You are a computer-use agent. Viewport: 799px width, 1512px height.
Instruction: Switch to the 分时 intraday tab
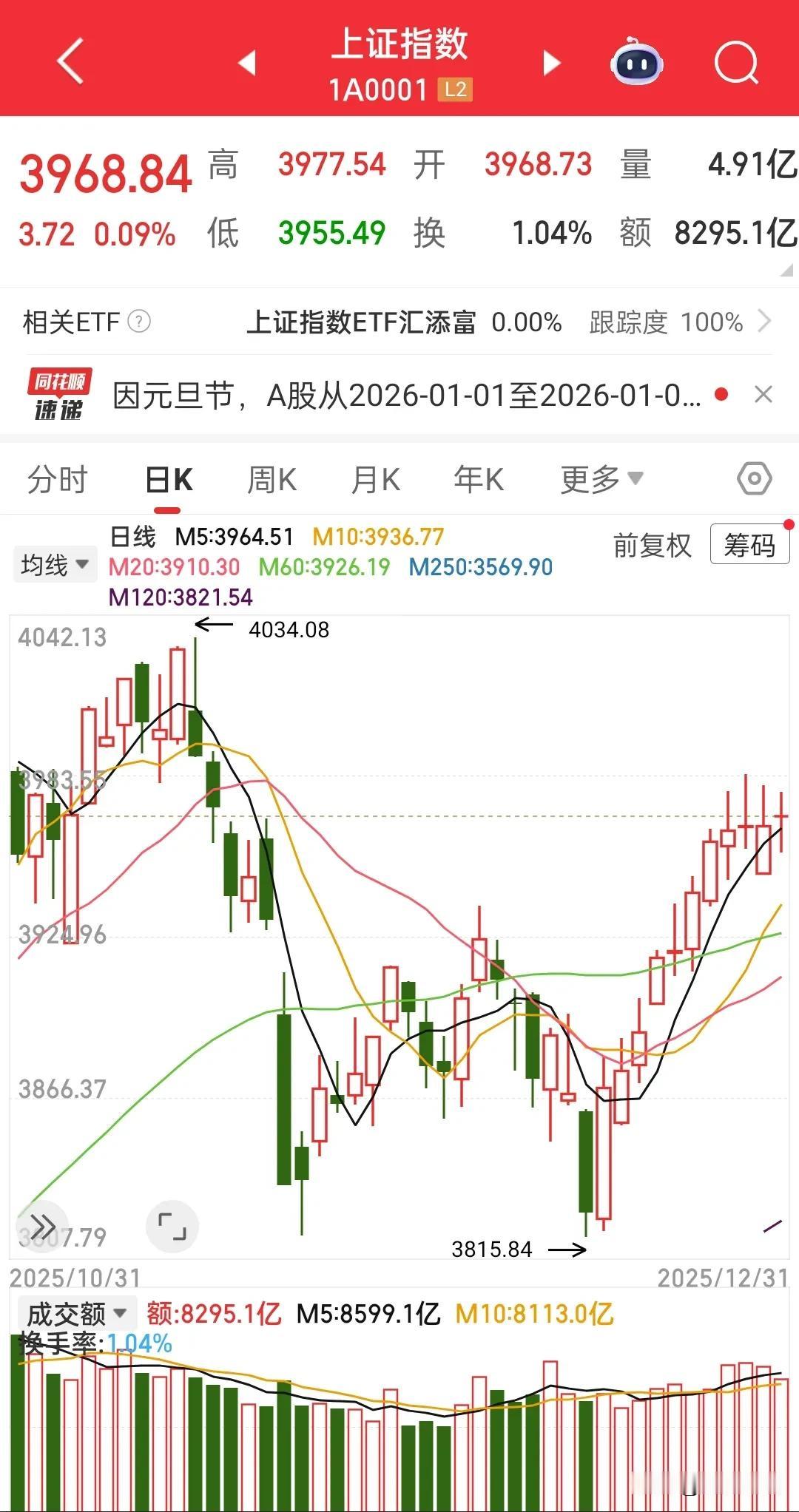click(x=57, y=479)
